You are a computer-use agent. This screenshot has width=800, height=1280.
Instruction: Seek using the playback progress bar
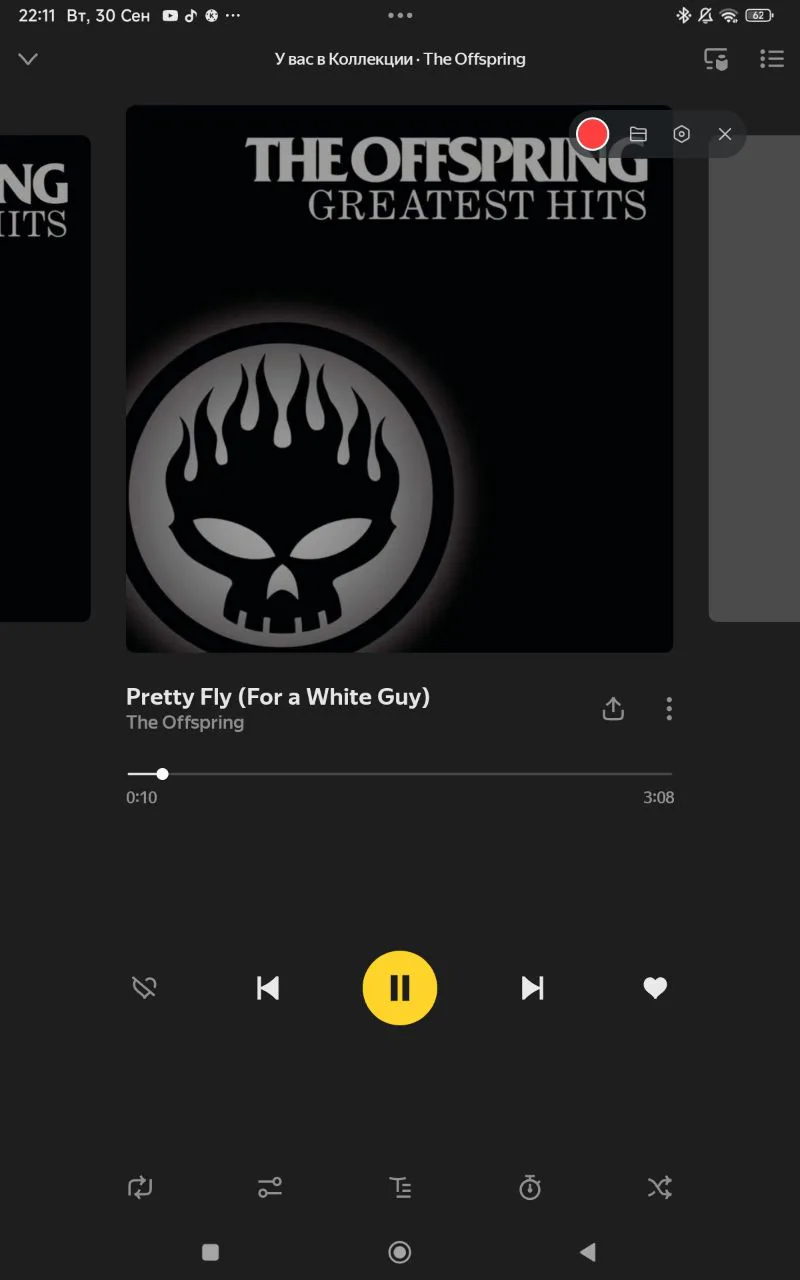click(400, 774)
